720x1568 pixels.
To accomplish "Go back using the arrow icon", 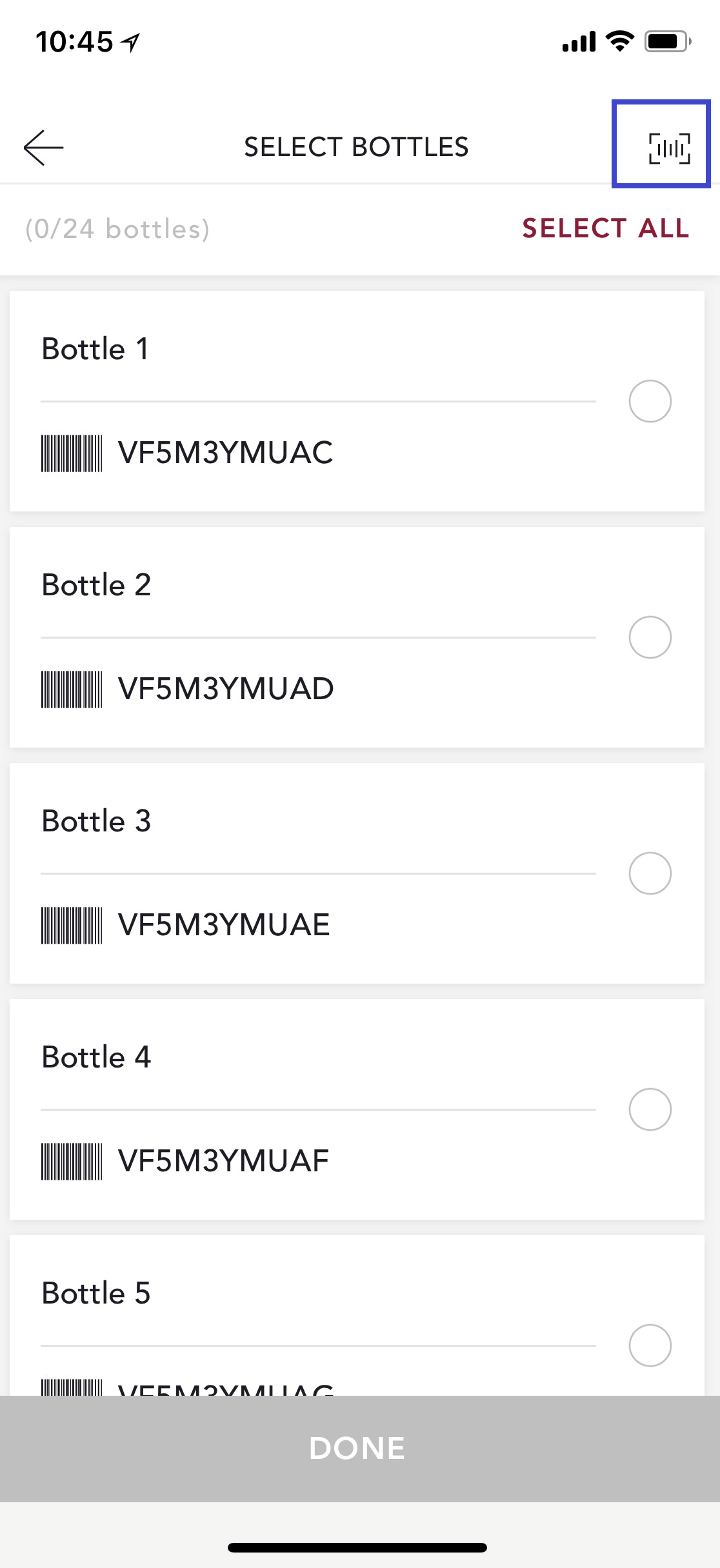I will 43,148.
